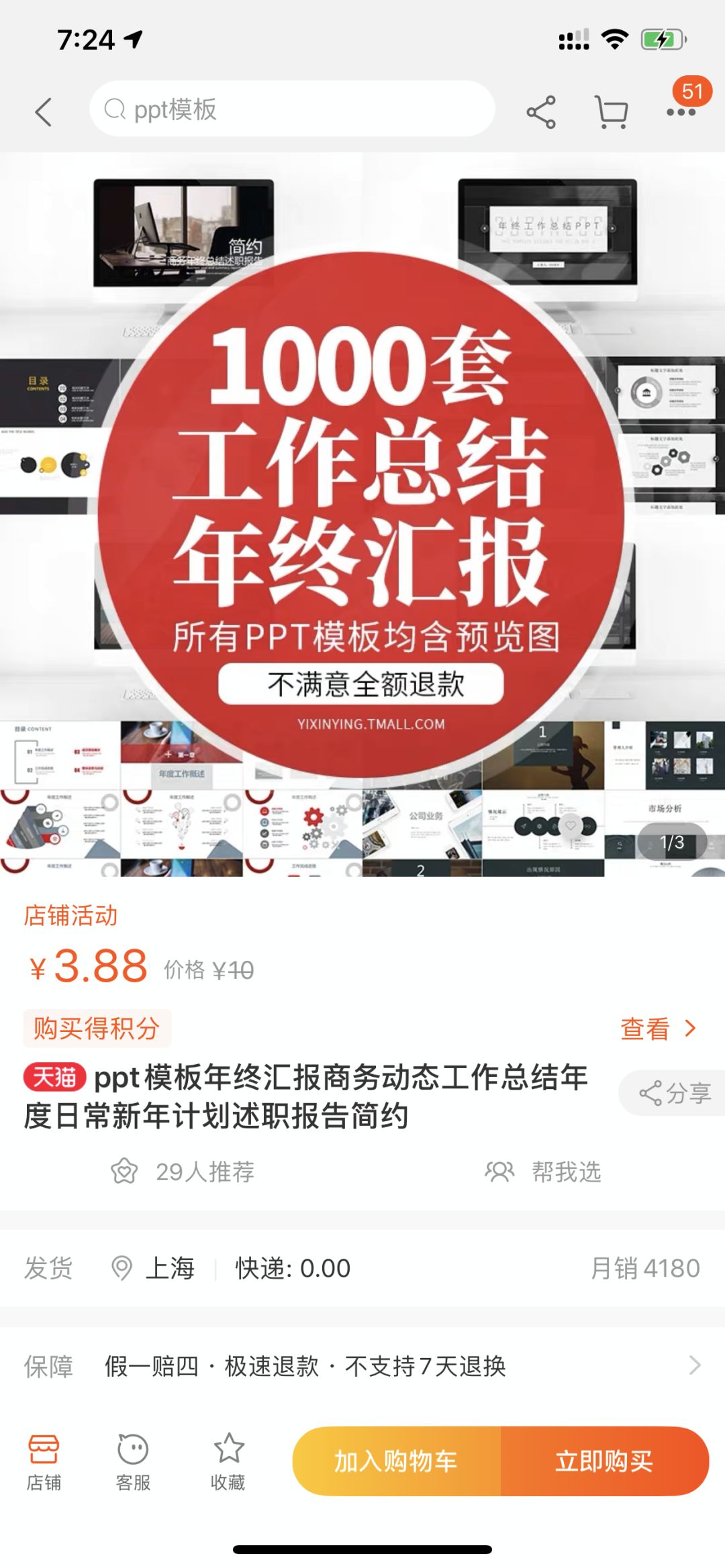Image resolution: width=725 pixels, height=1568 pixels.
Task: Share this product via top bar icon
Action: tap(541, 111)
